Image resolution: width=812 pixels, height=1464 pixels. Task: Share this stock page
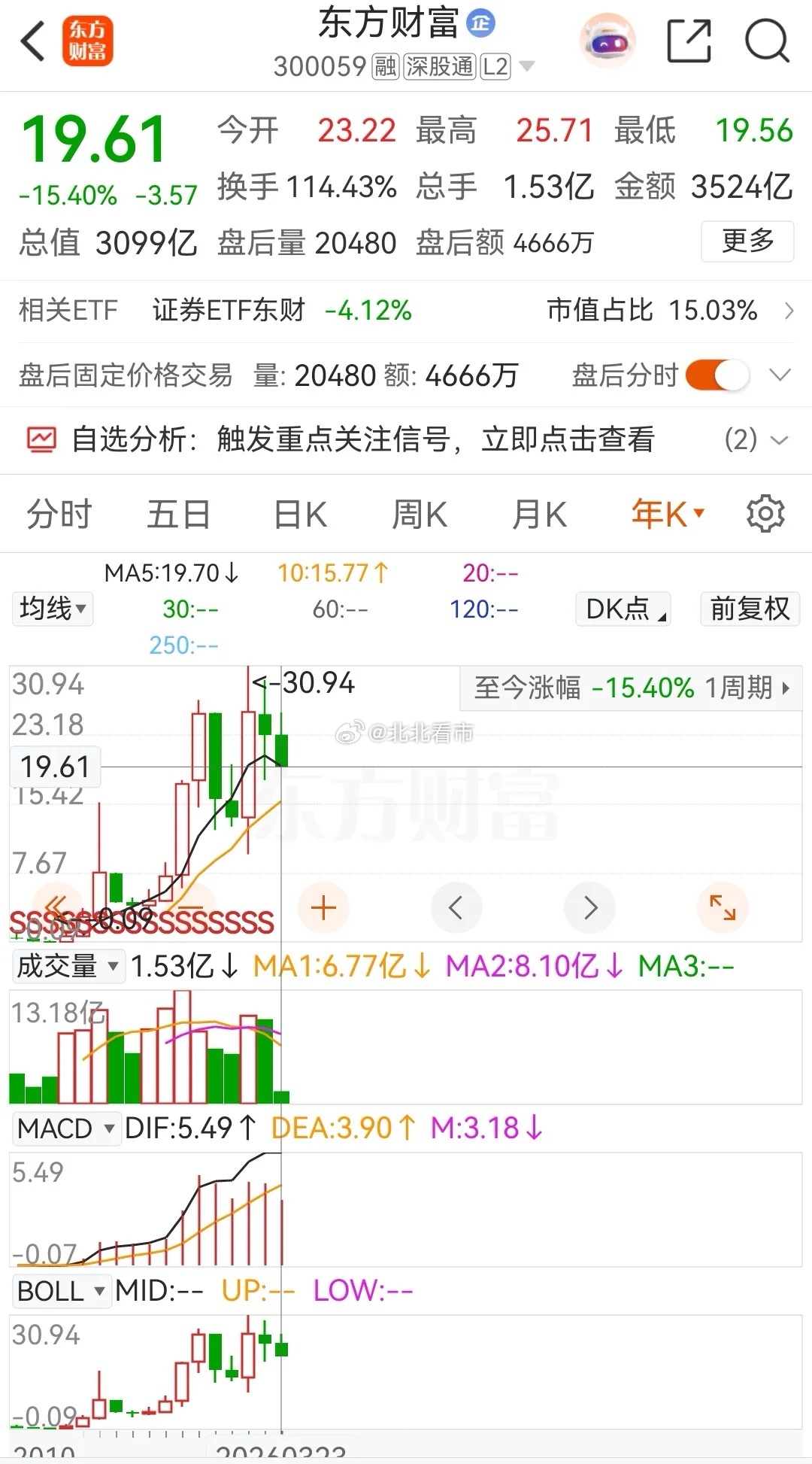(689, 41)
